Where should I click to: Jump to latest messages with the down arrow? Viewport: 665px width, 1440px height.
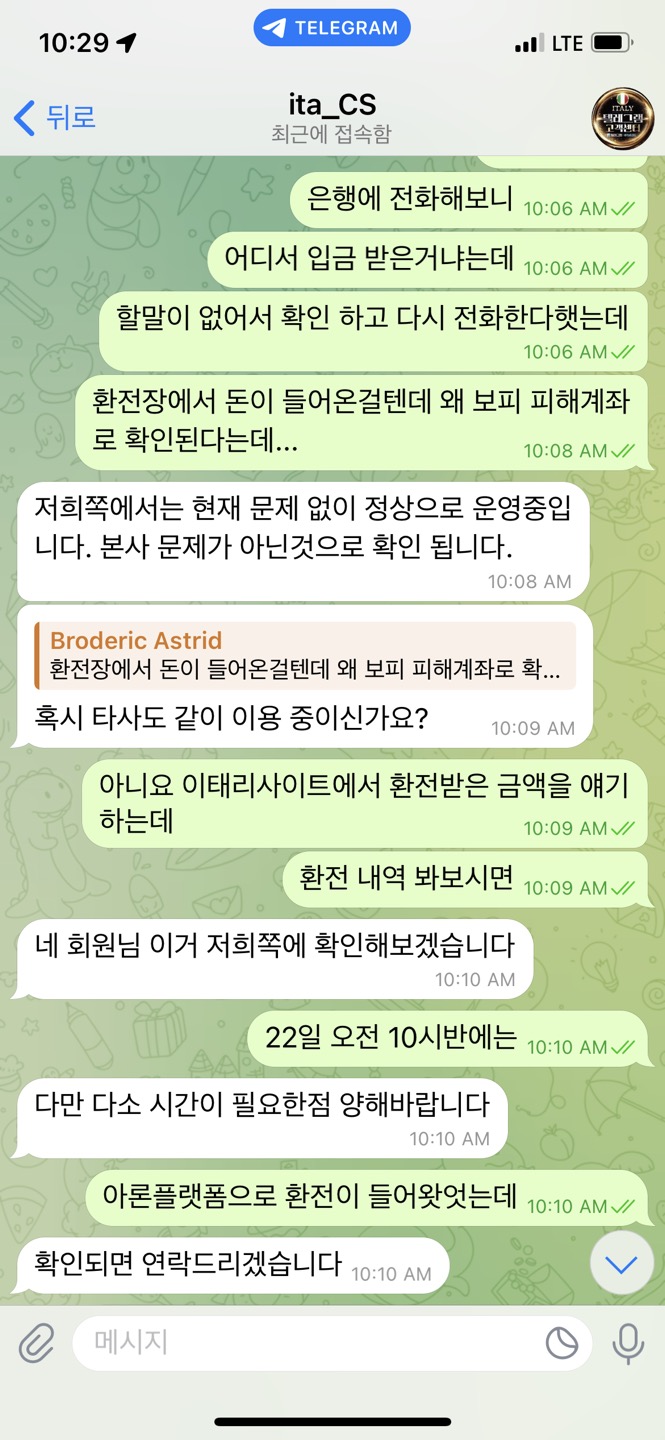(621, 1265)
